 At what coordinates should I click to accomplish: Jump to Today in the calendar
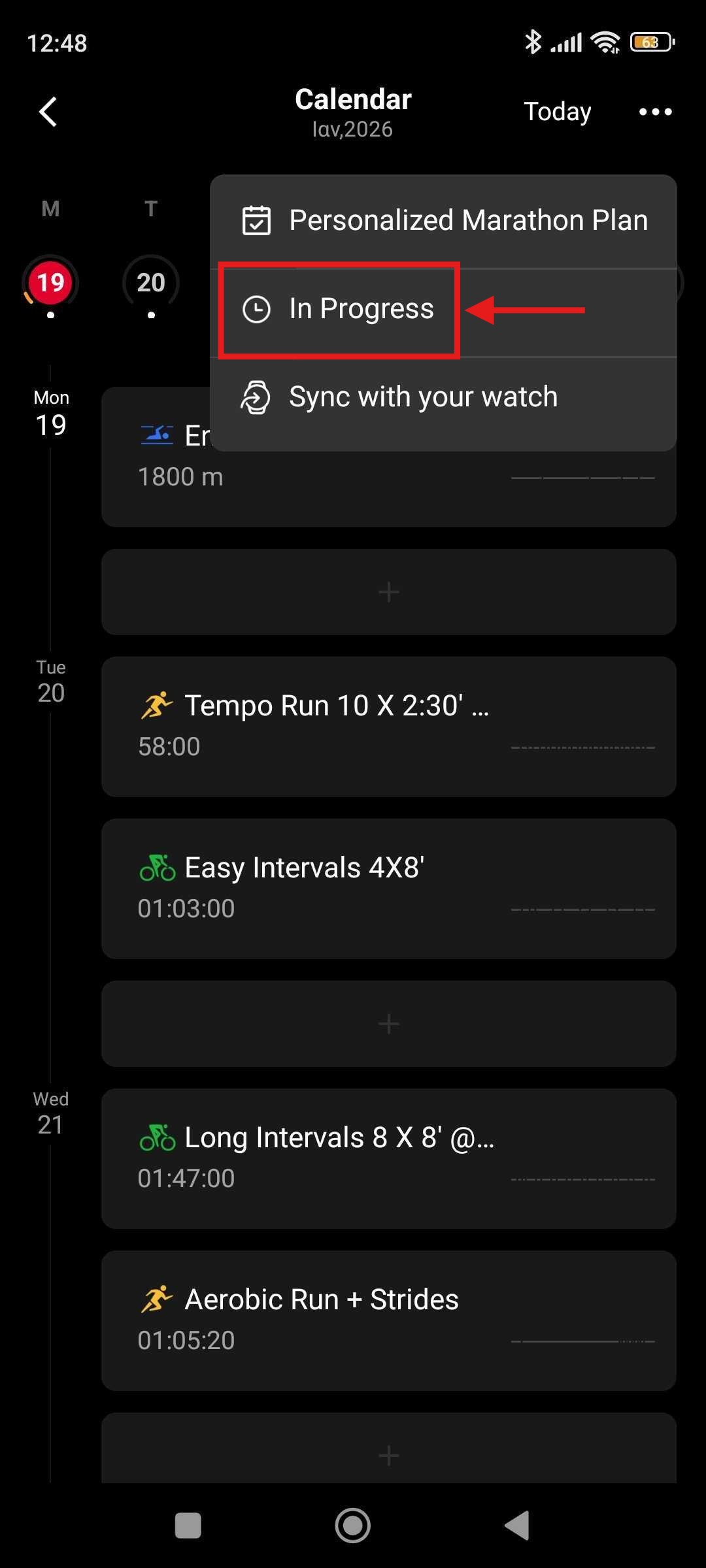pos(557,112)
